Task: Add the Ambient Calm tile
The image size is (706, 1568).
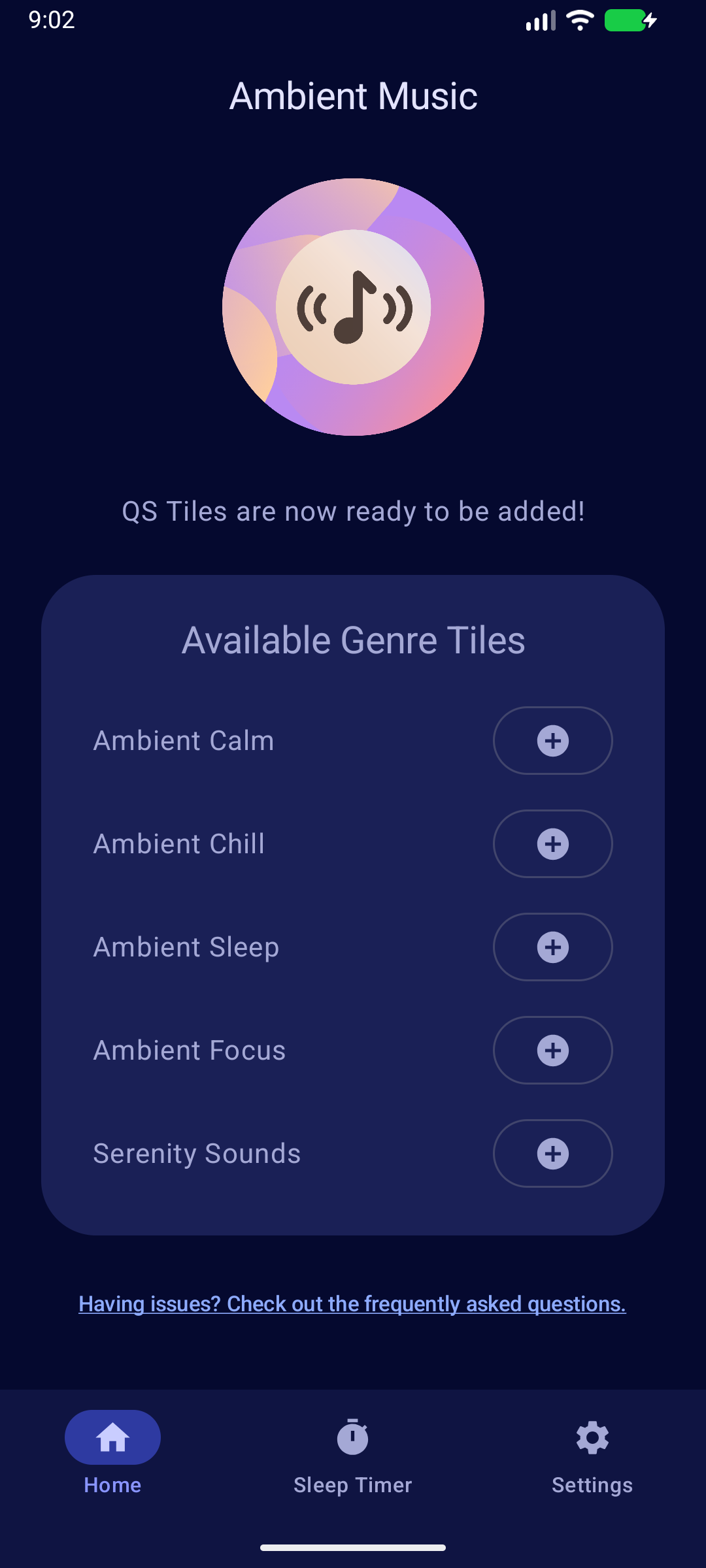Action: [552, 741]
